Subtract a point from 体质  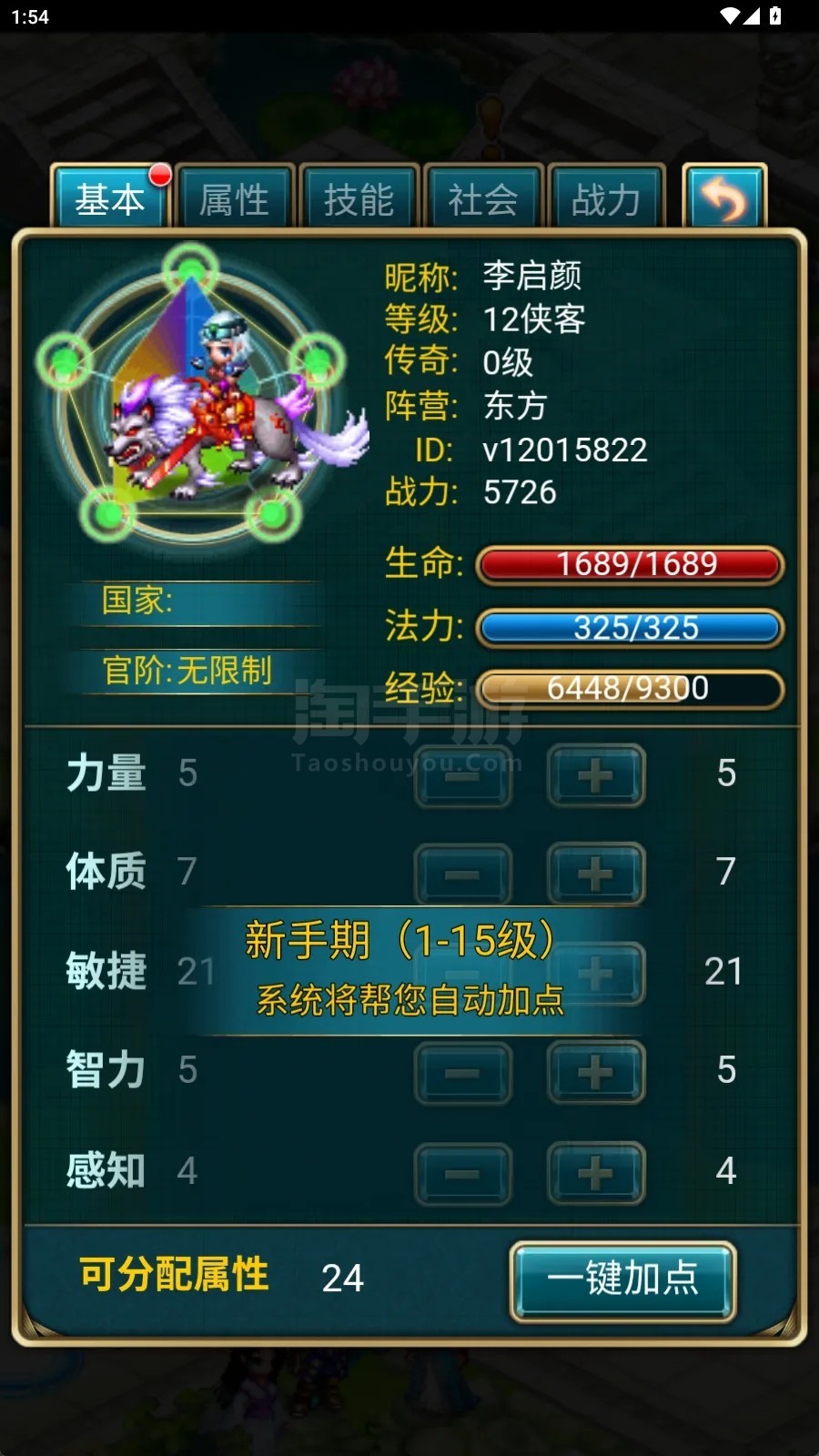[463, 875]
